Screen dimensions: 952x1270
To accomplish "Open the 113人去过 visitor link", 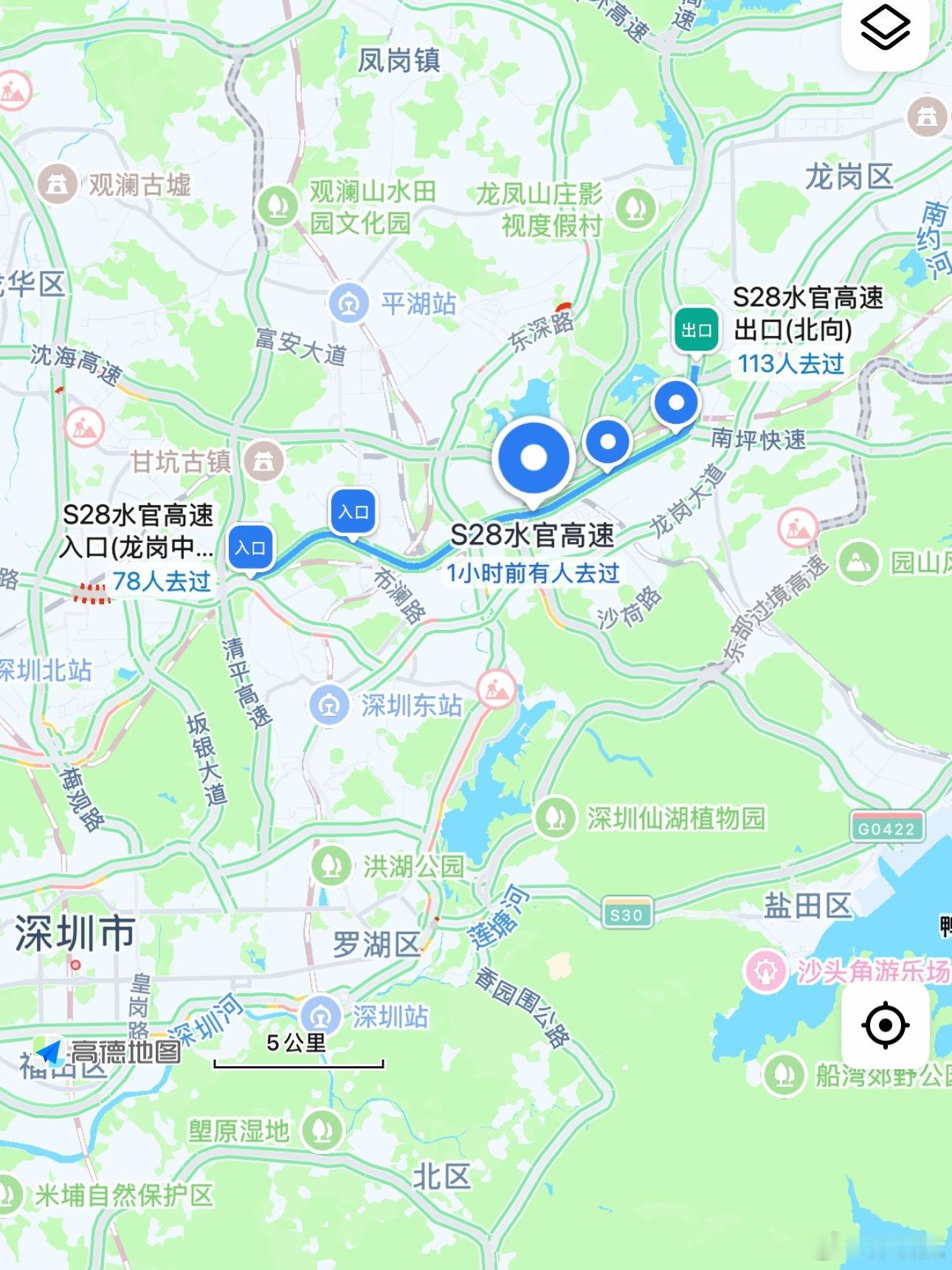I will (790, 362).
